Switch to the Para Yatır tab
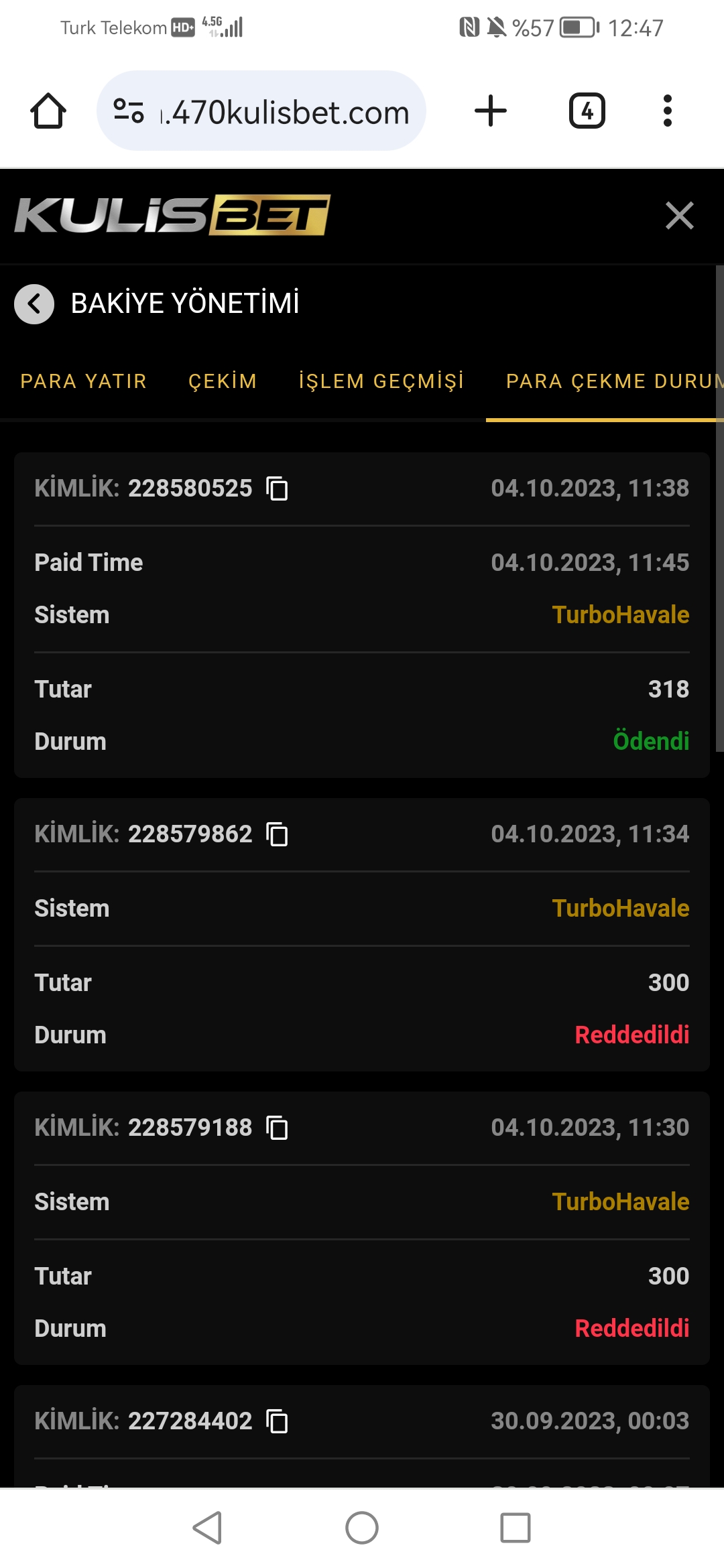 84,381
